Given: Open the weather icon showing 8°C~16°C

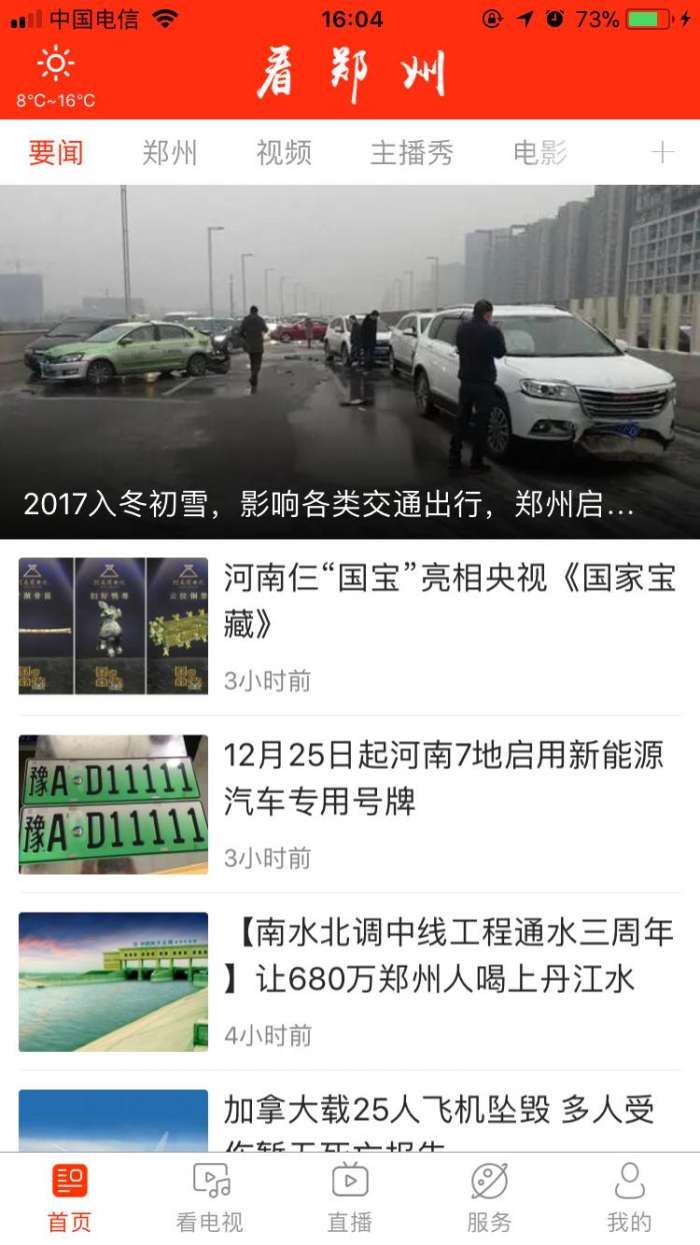Looking at the screenshot, I should click(55, 75).
